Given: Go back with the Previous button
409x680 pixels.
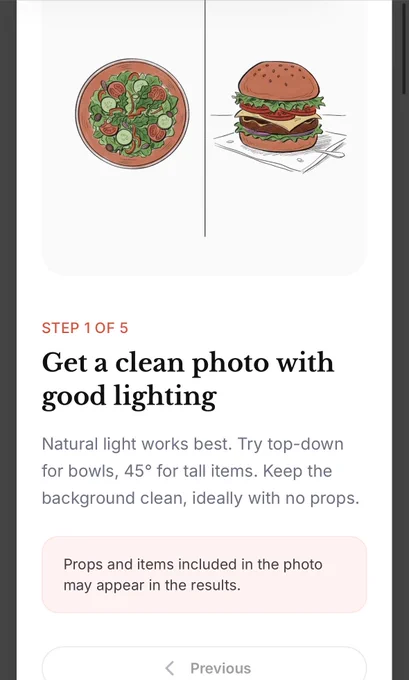Looking at the screenshot, I should pyautogui.click(x=204, y=666).
